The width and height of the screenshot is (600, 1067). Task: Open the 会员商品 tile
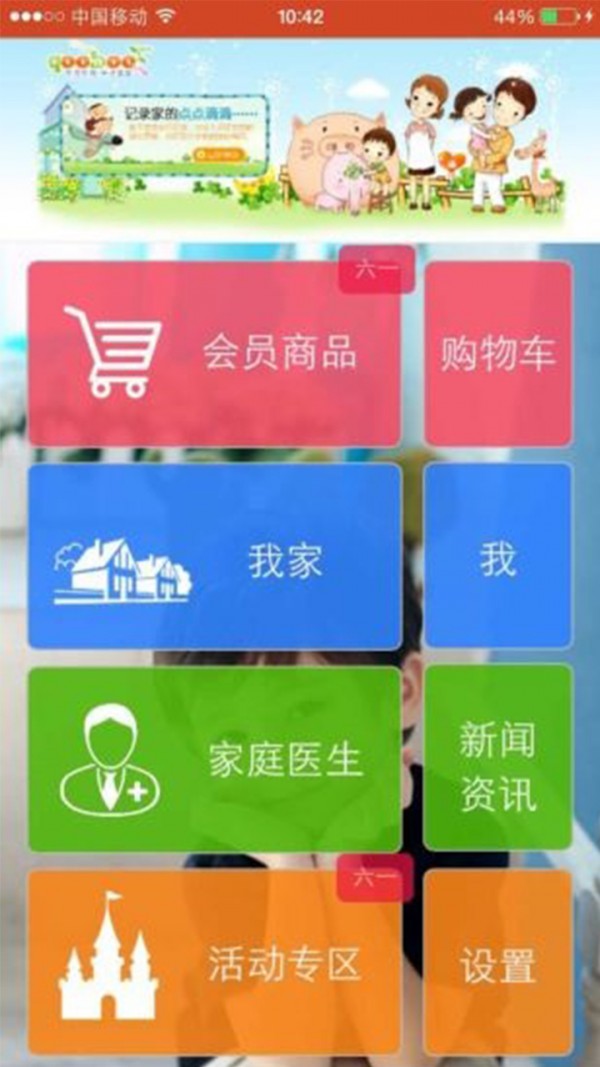tap(214, 353)
